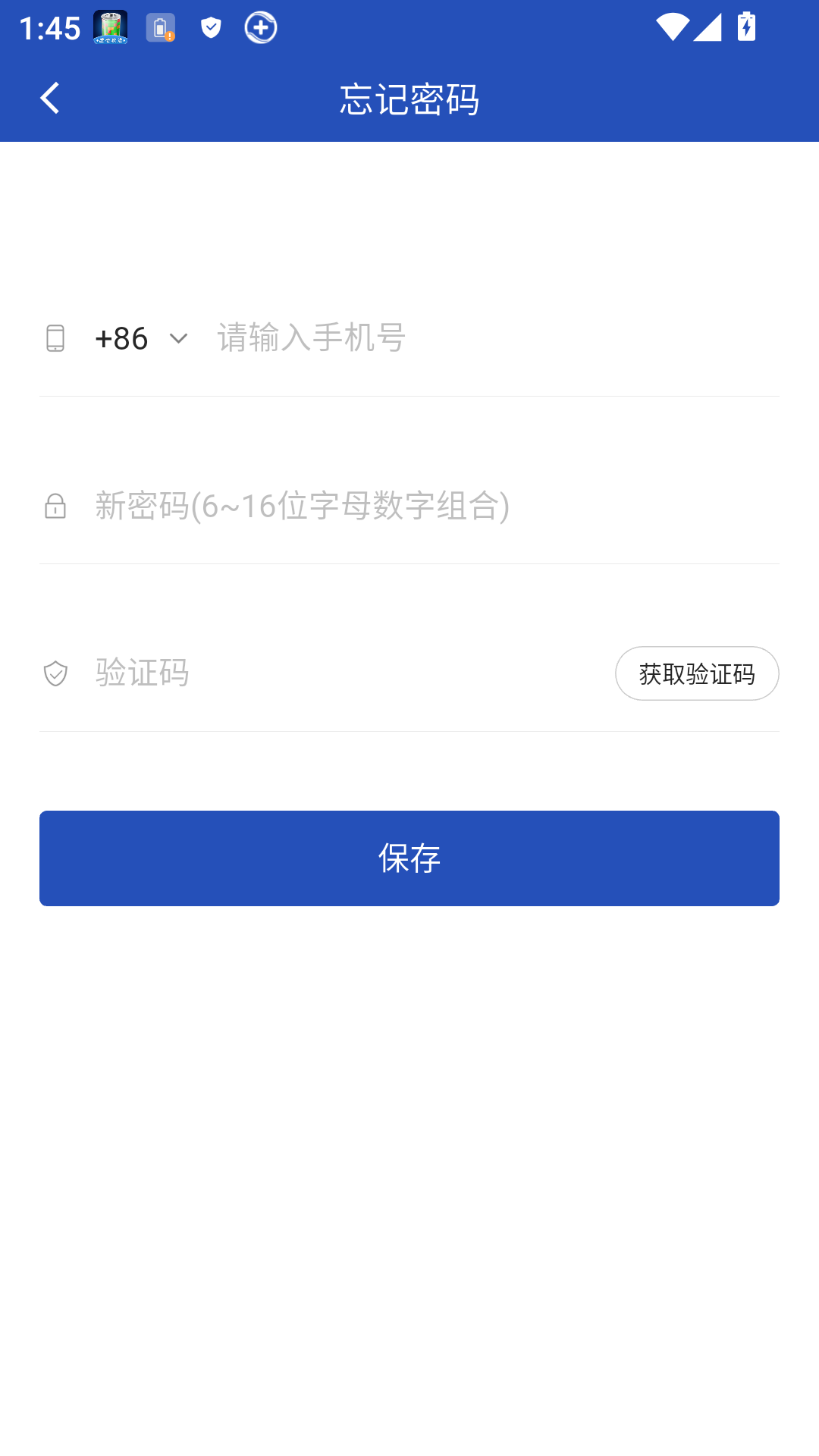Click the shield icon beside 验证码 field
This screenshot has width=819, height=1456.
[x=54, y=673]
